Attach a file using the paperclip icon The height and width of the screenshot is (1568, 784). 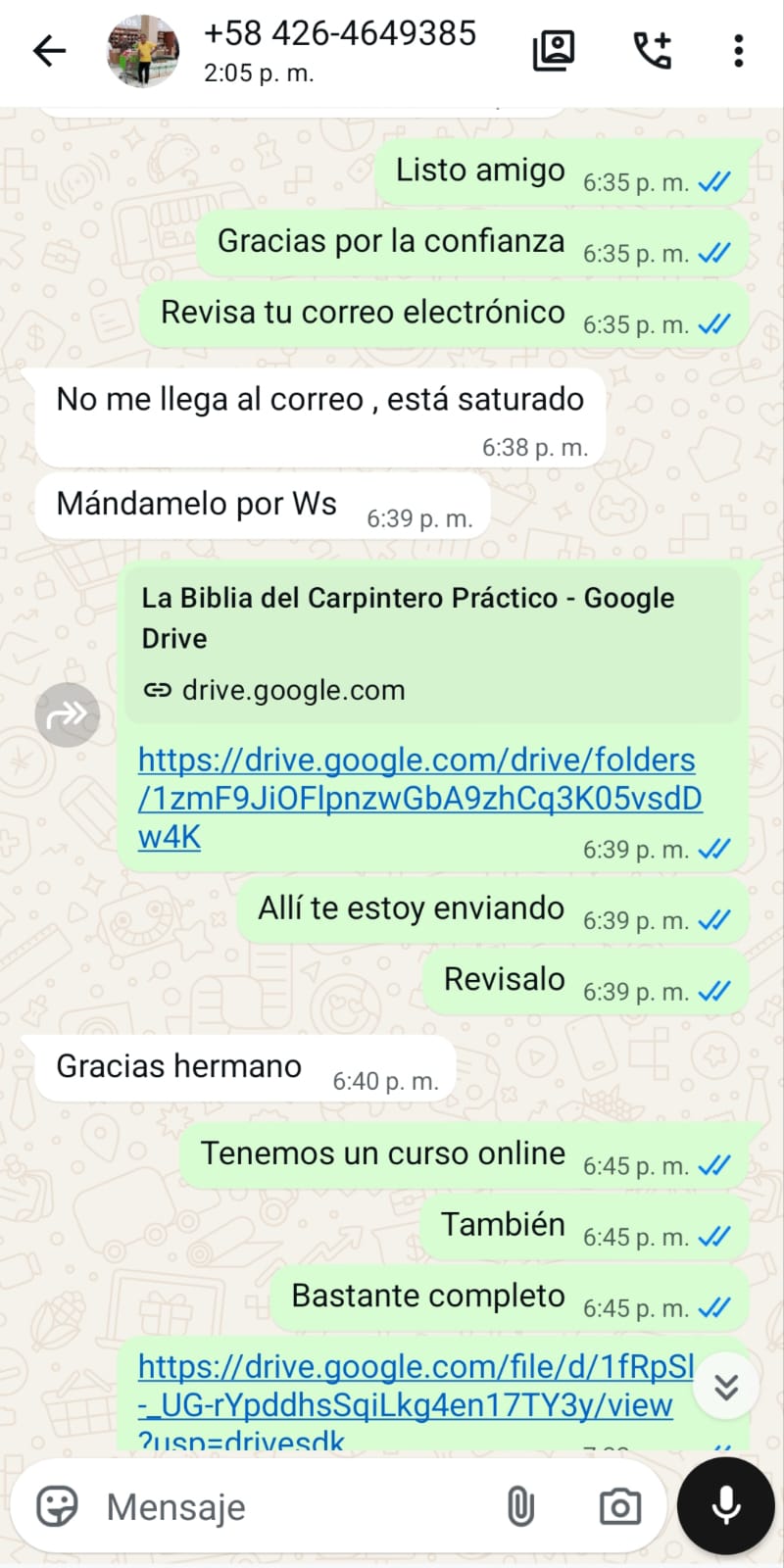pyautogui.click(x=520, y=1506)
